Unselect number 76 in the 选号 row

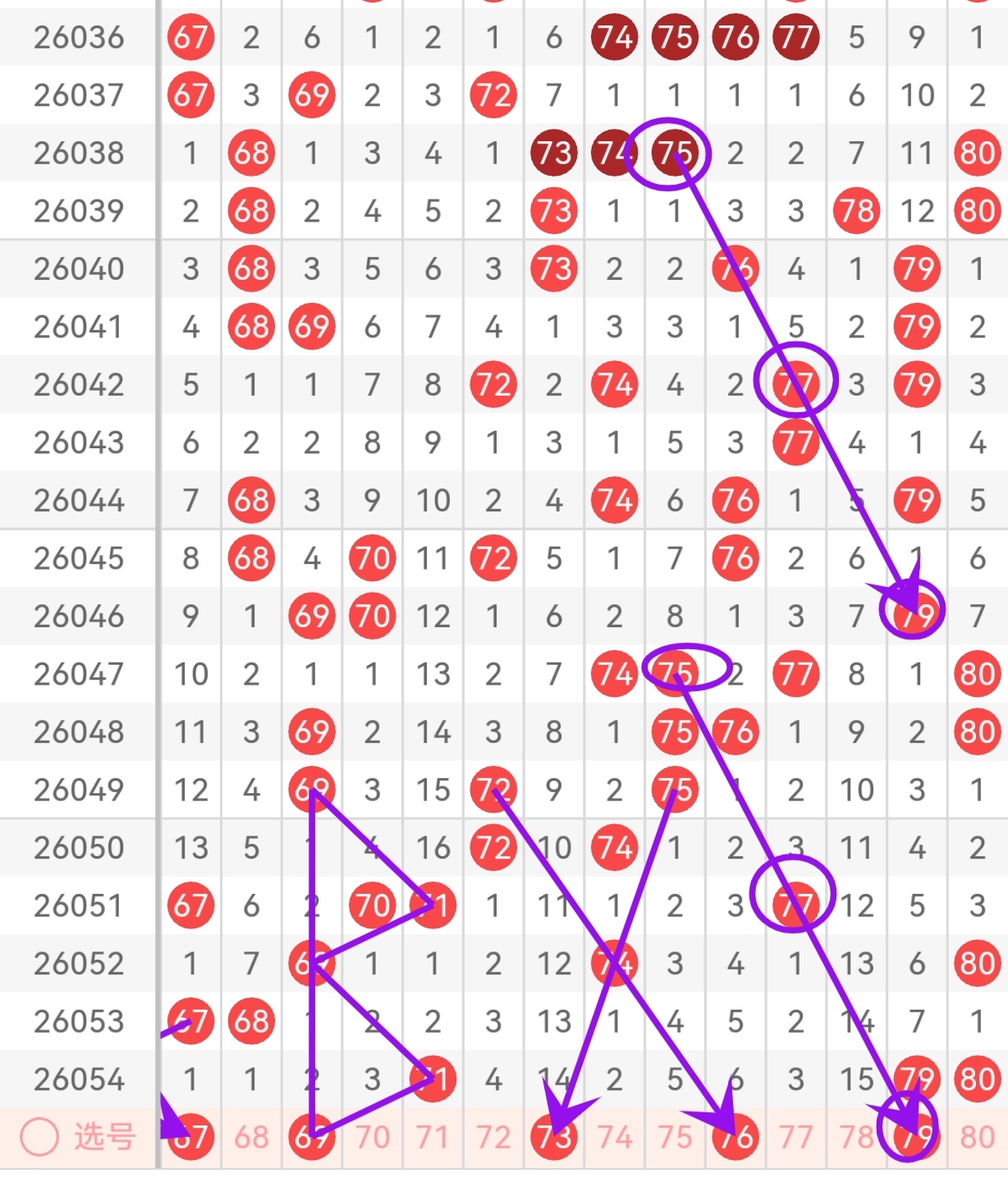point(735,1138)
